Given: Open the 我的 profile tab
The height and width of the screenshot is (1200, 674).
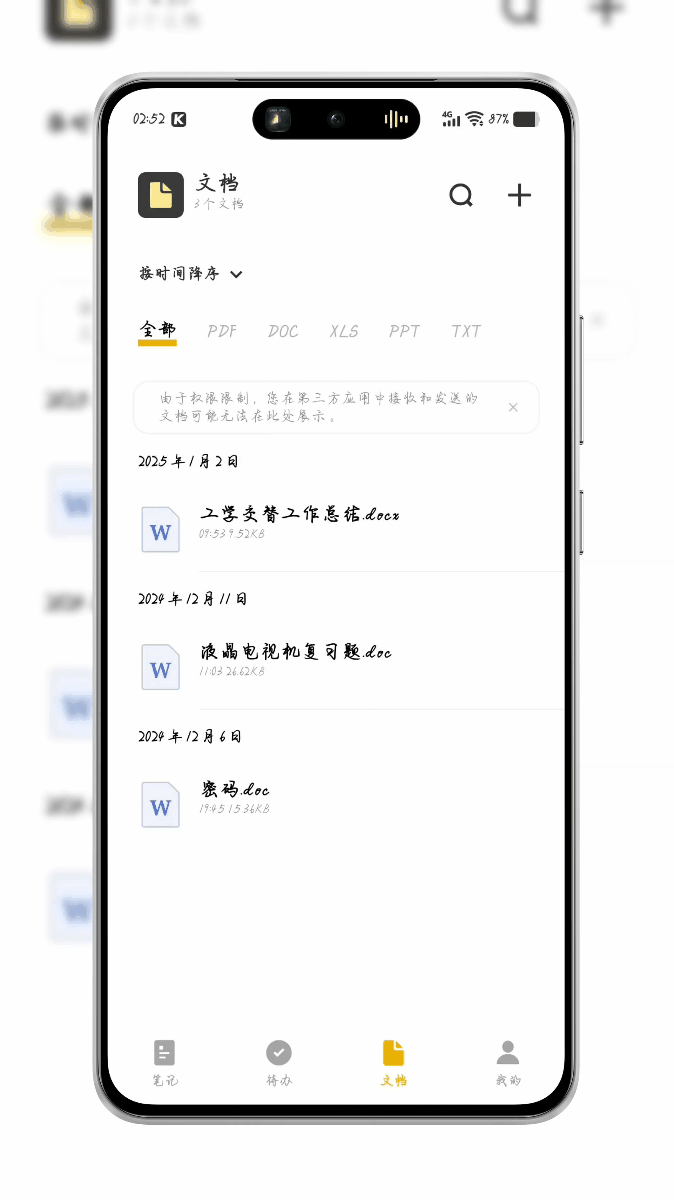Looking at the screenshot, I should click(508, 1063).
